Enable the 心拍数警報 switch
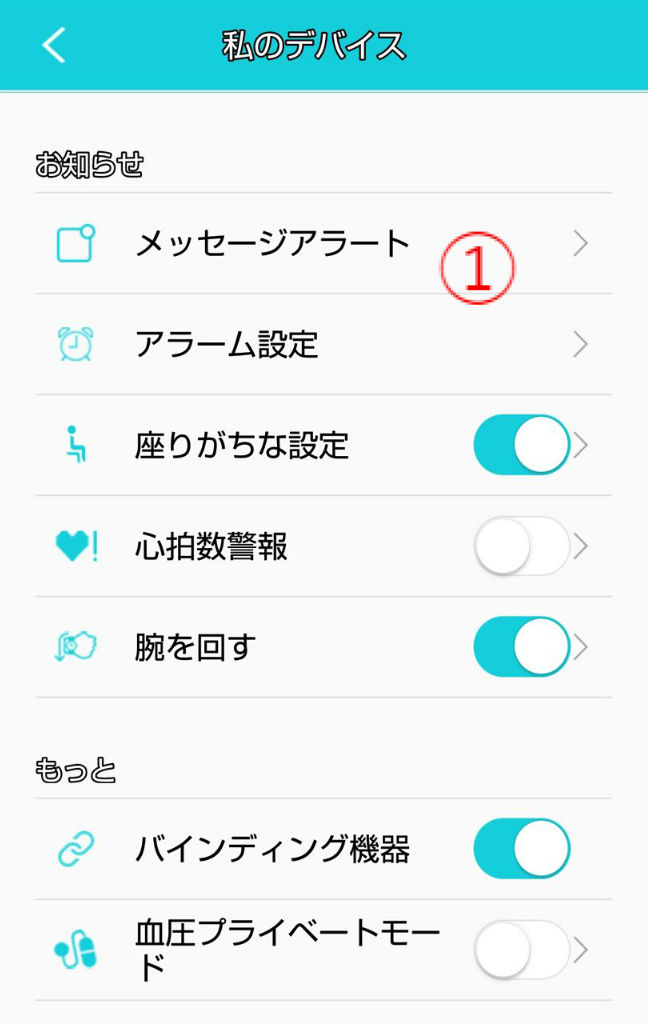This screenshot has height=1024, width=648. point(520,546)
